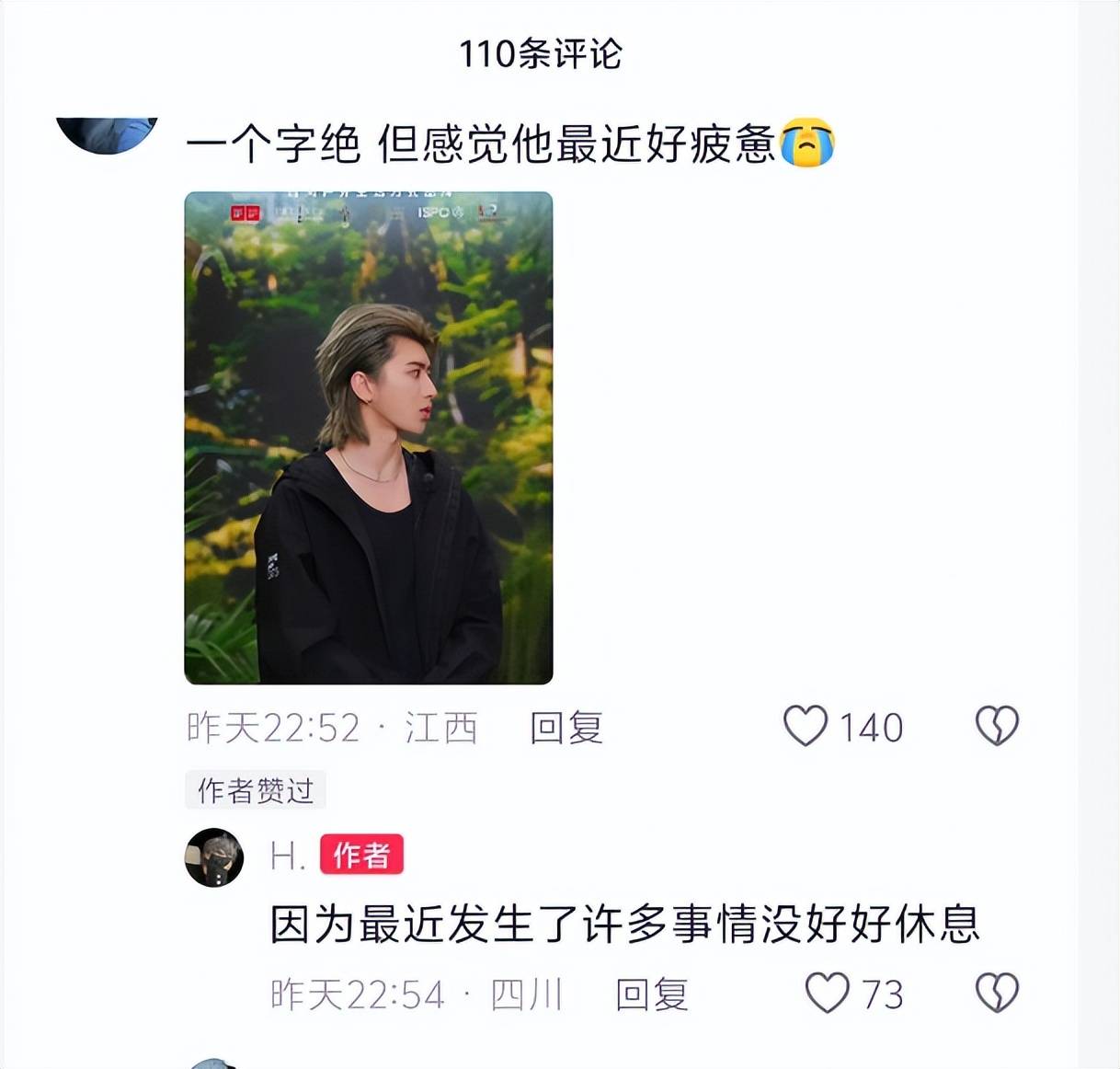Dislike the author's reply posted at 22:54
This screenshot has height=1069, width=1120.
point(997,994)
